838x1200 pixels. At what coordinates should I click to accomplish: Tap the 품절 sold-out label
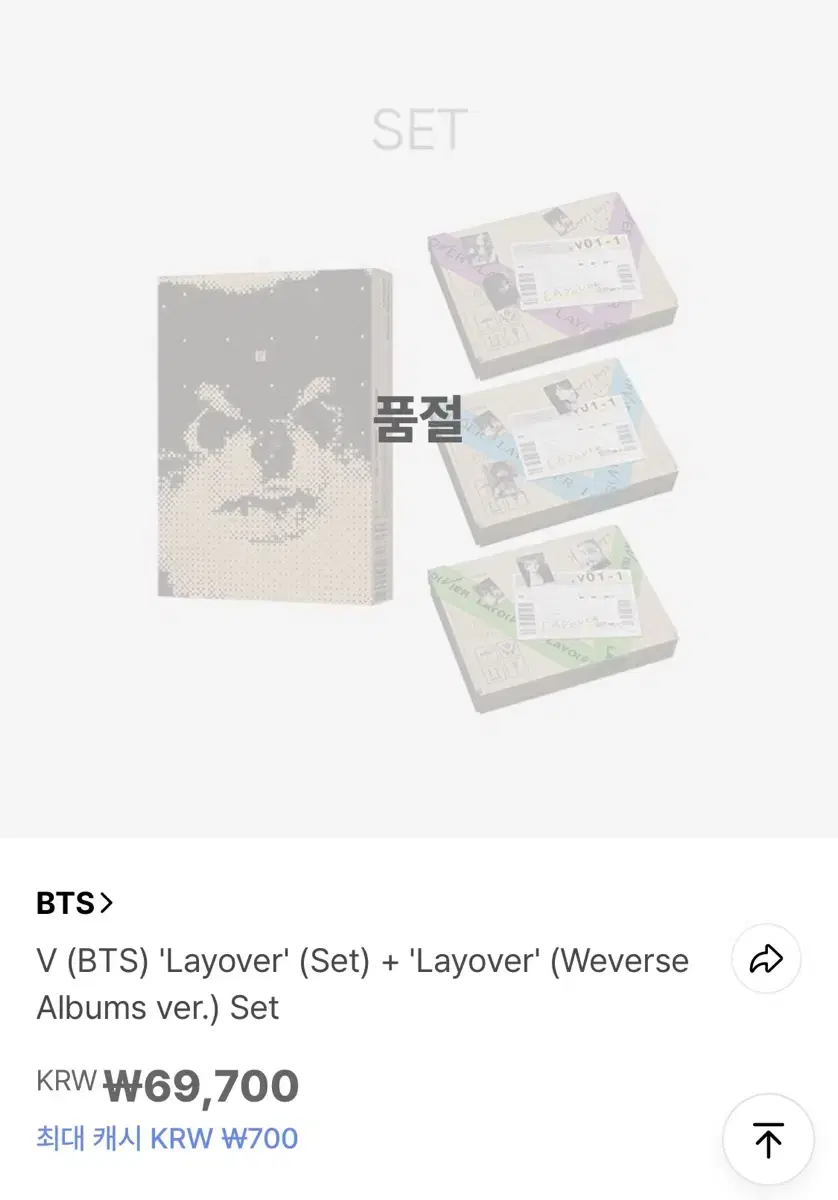[420, 419]
